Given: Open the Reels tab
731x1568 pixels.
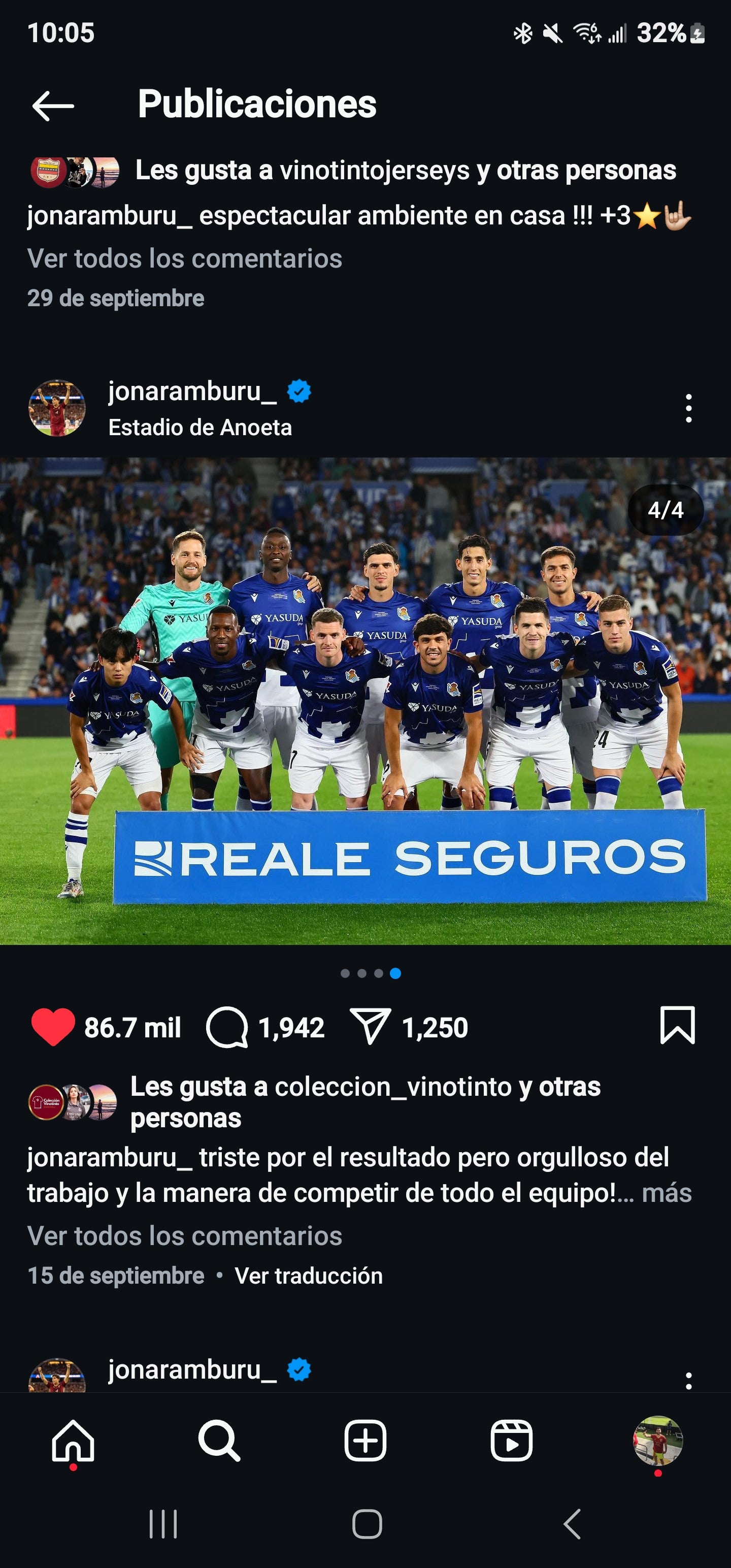Looking at the screenshot, I should [511, 1441].
